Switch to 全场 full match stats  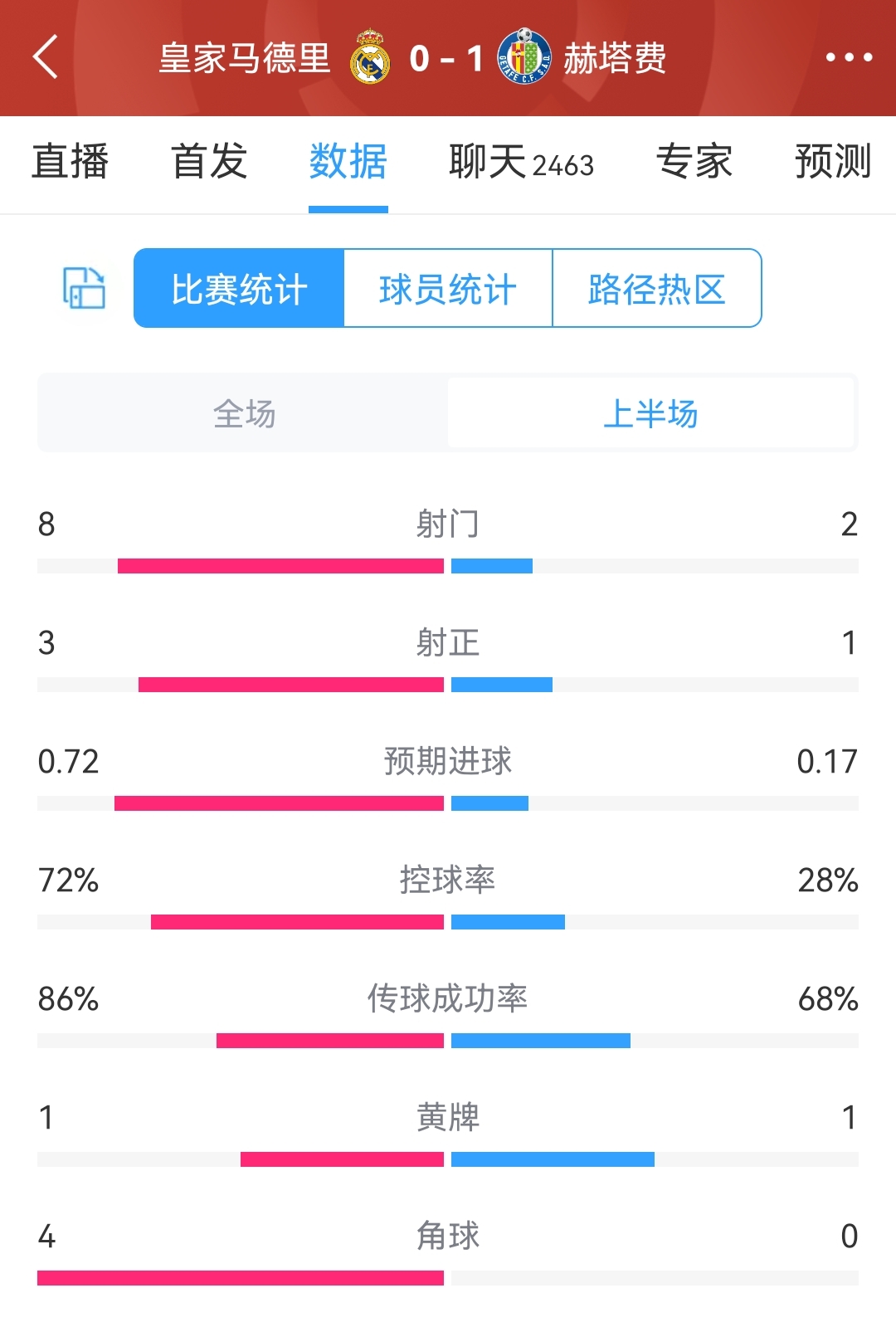click(241, 412)
